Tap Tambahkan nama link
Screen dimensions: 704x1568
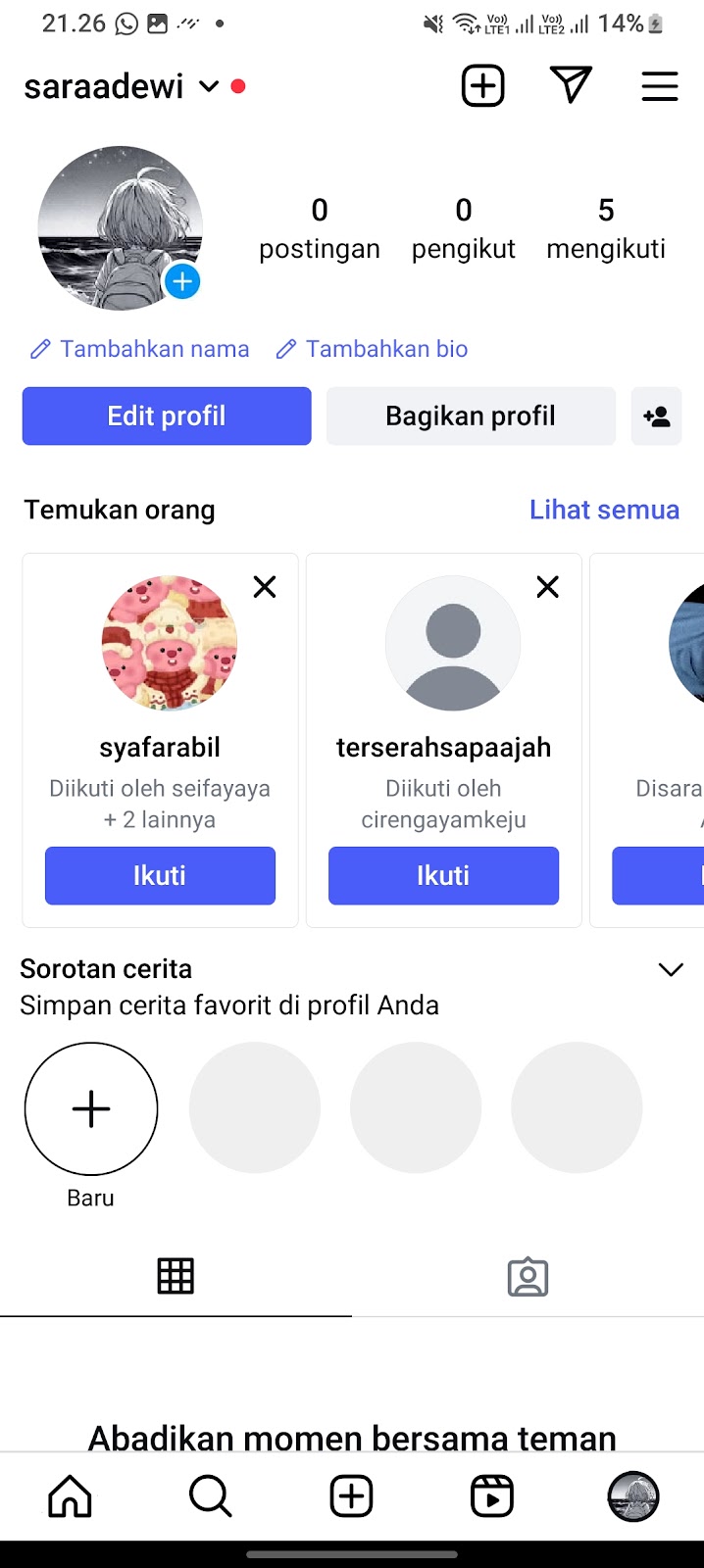tap(140, 349)
